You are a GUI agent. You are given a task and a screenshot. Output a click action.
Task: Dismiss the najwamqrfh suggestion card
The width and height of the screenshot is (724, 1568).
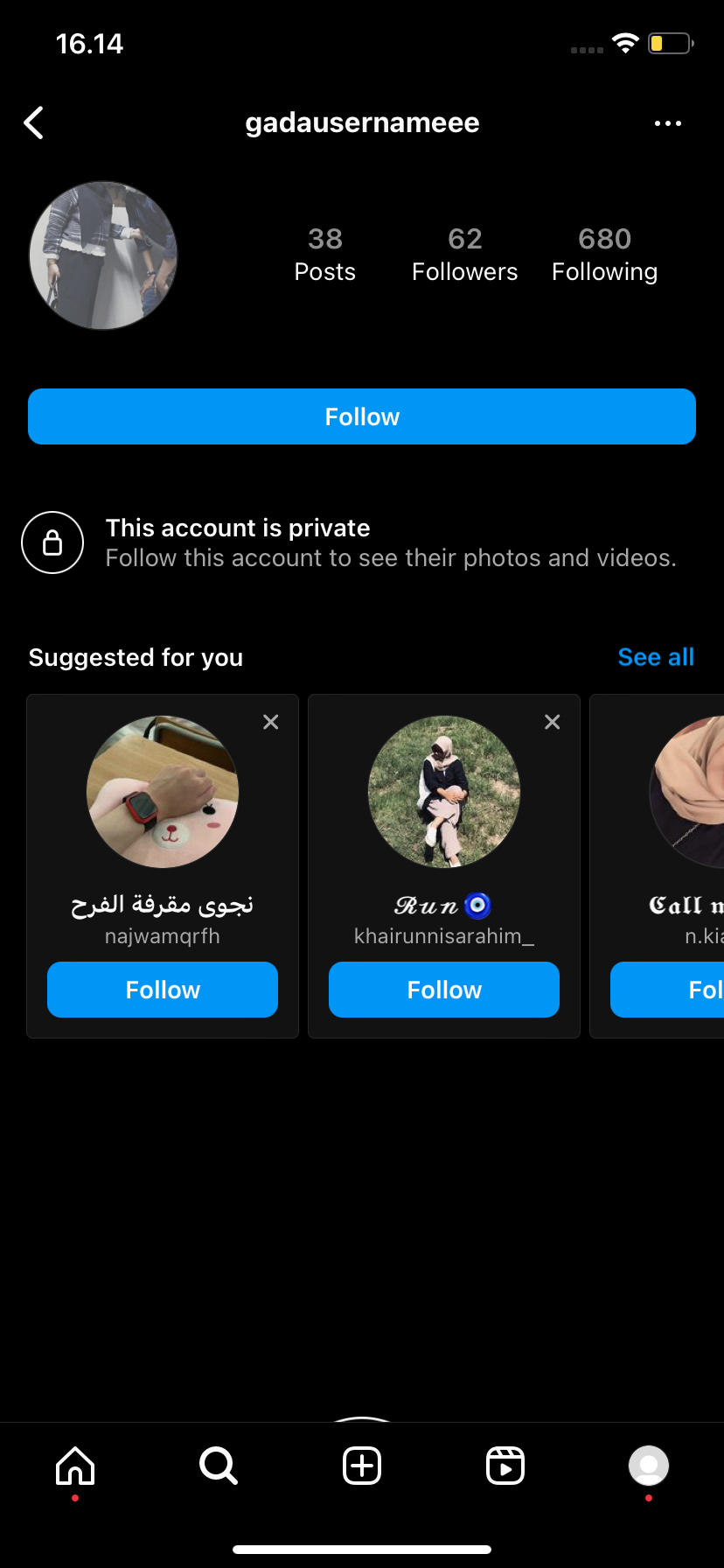[271, 722]
